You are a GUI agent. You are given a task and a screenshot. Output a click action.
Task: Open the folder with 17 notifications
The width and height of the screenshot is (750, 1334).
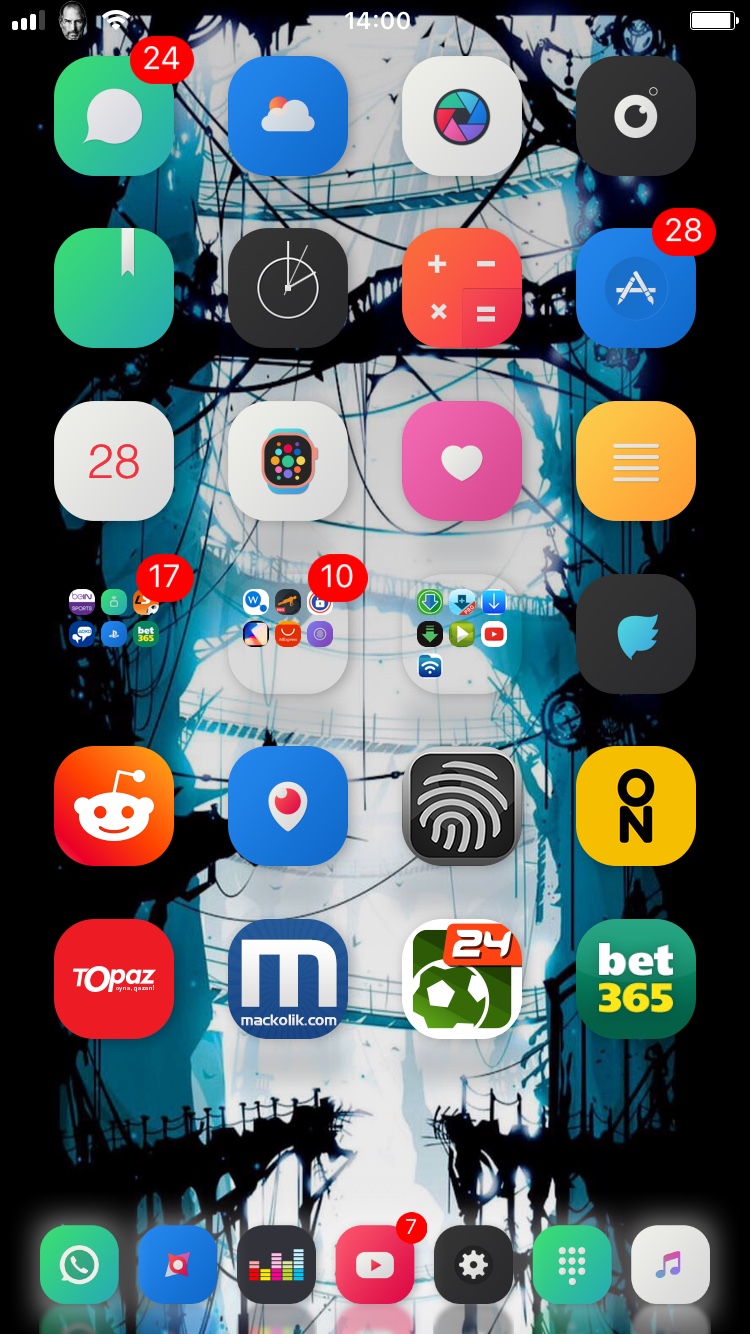click(x=114, y=633)
